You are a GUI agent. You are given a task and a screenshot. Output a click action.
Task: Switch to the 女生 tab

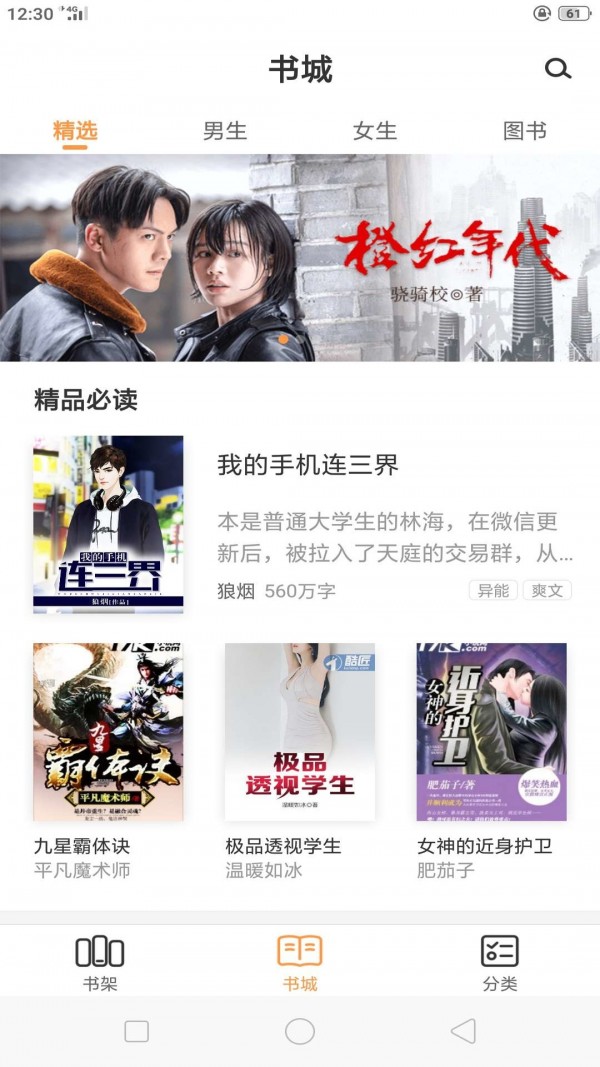(375, 131)
